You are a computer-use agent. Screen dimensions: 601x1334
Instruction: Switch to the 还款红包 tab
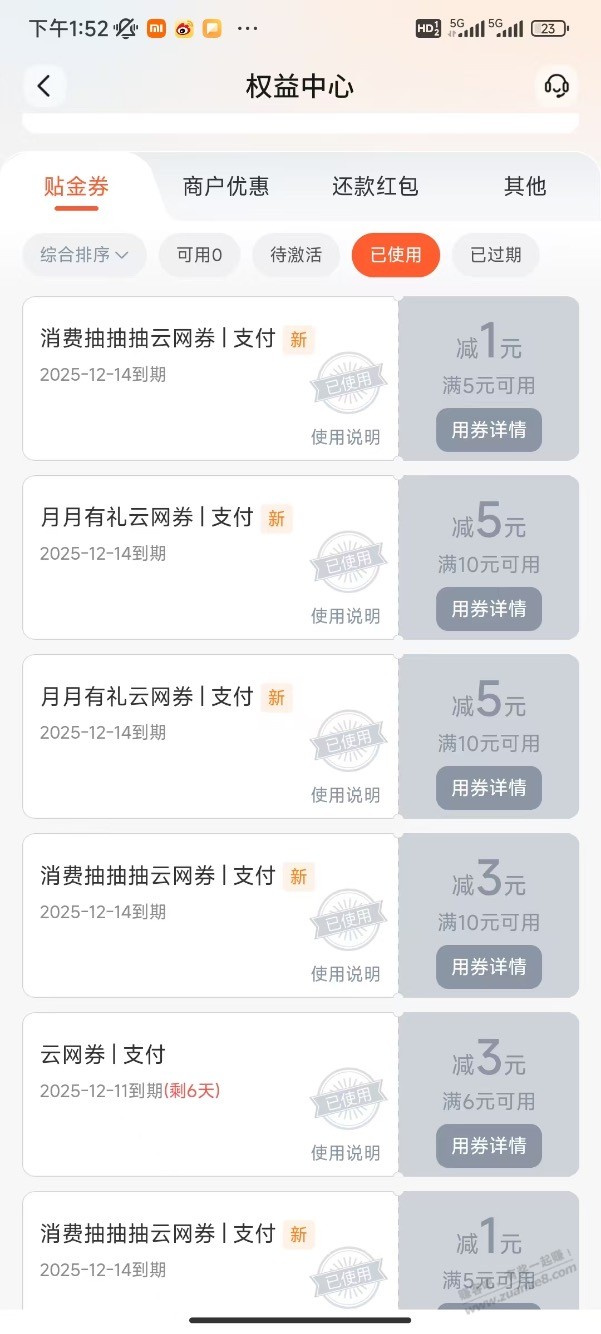click(x=375, y=186)
